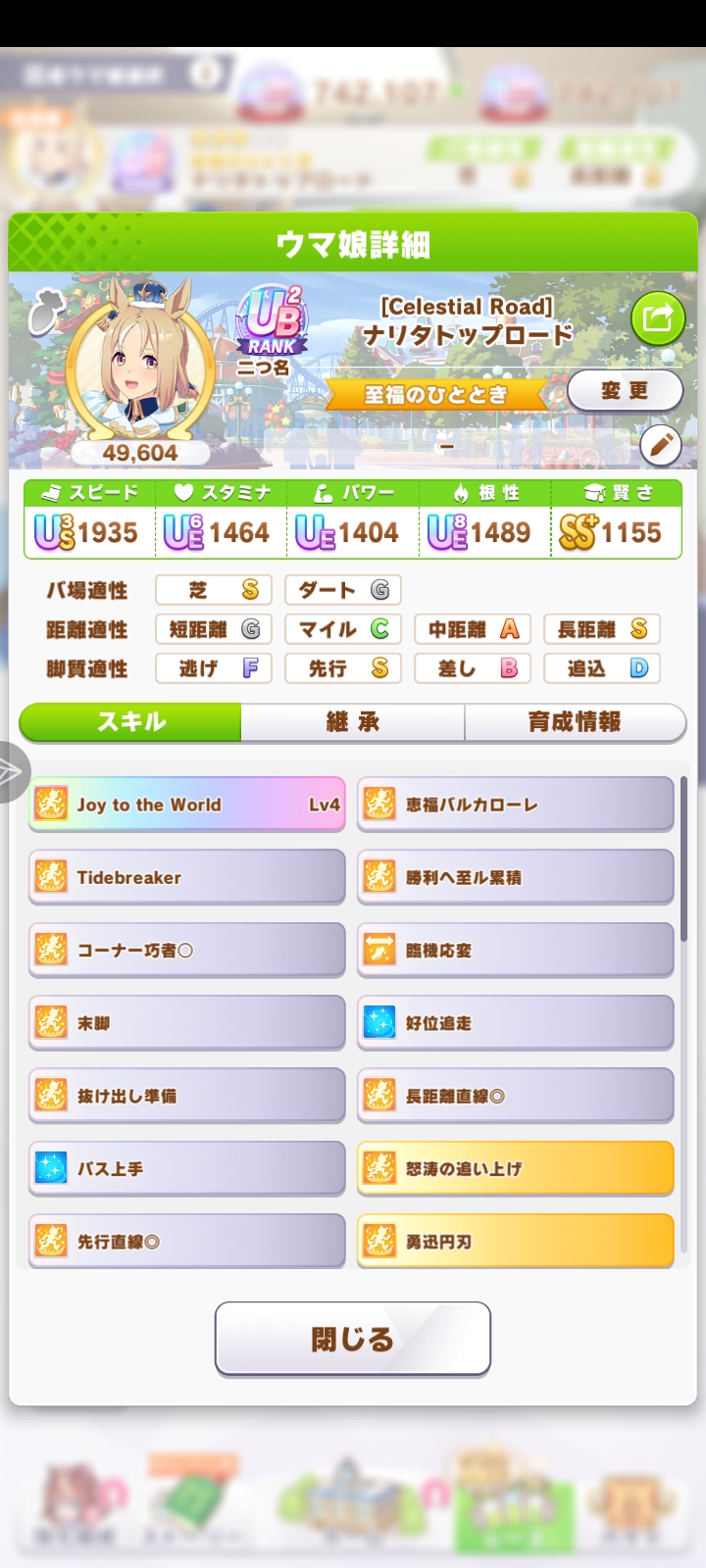The height and width of the screenshot is (1568, 706).
Task: Open the 抜け出し準備 skill
Action: coord(187,1096)
